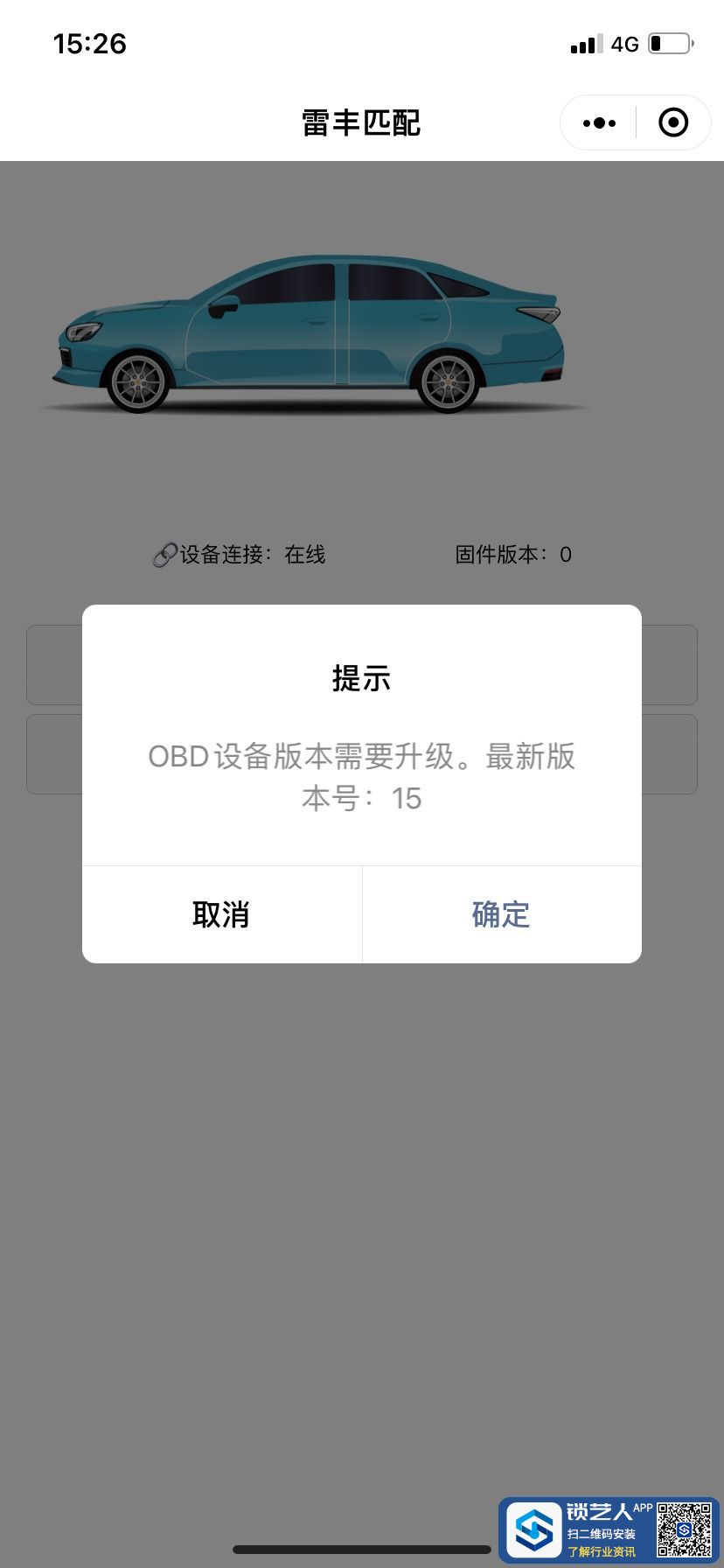Tap 确定 to confirm the OBD upgrade
The width and height of the screenshot is (724, 1568).
click(x=501, y=914)
